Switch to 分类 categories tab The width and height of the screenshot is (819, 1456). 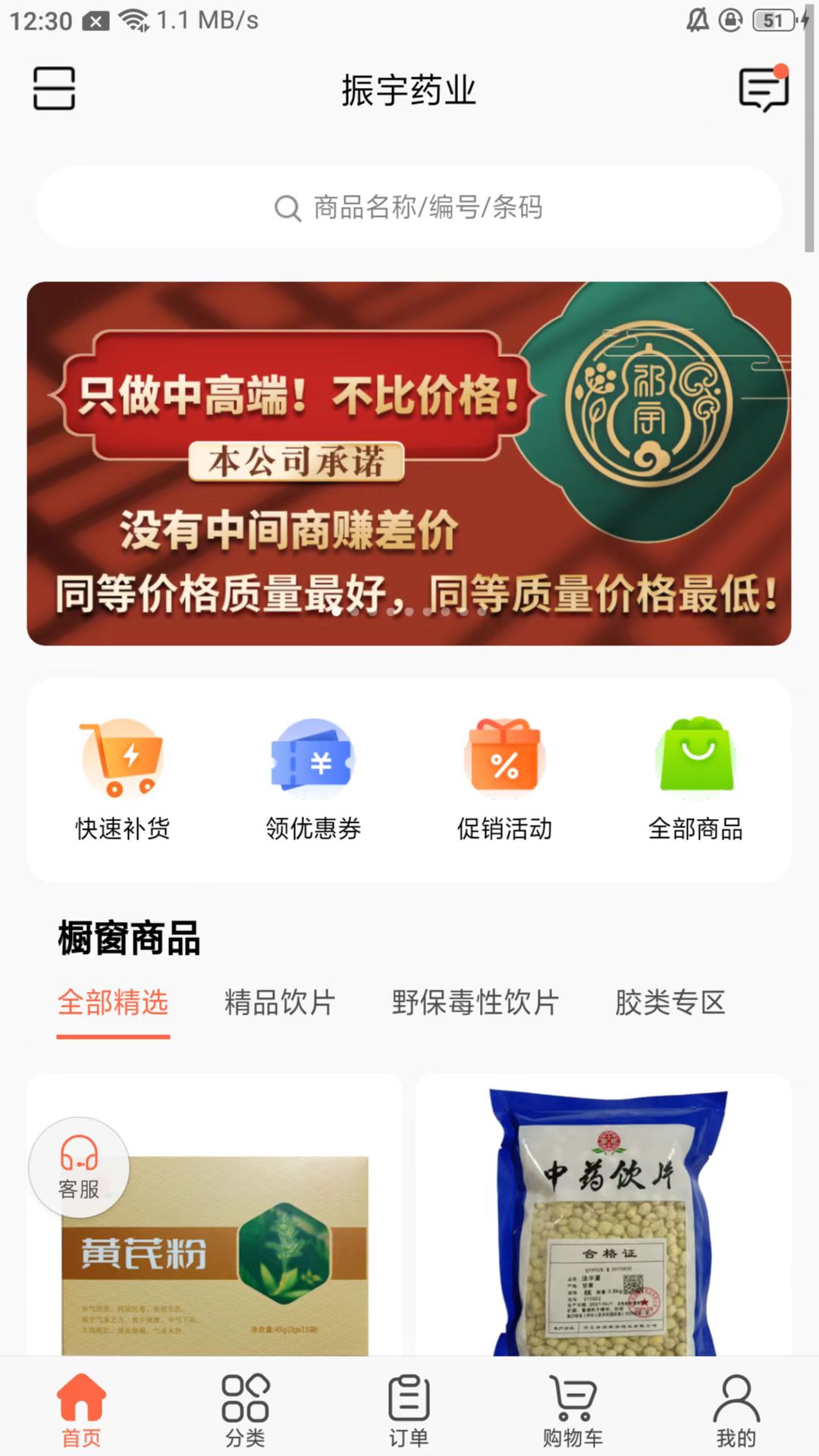[x=245, y=1409]
